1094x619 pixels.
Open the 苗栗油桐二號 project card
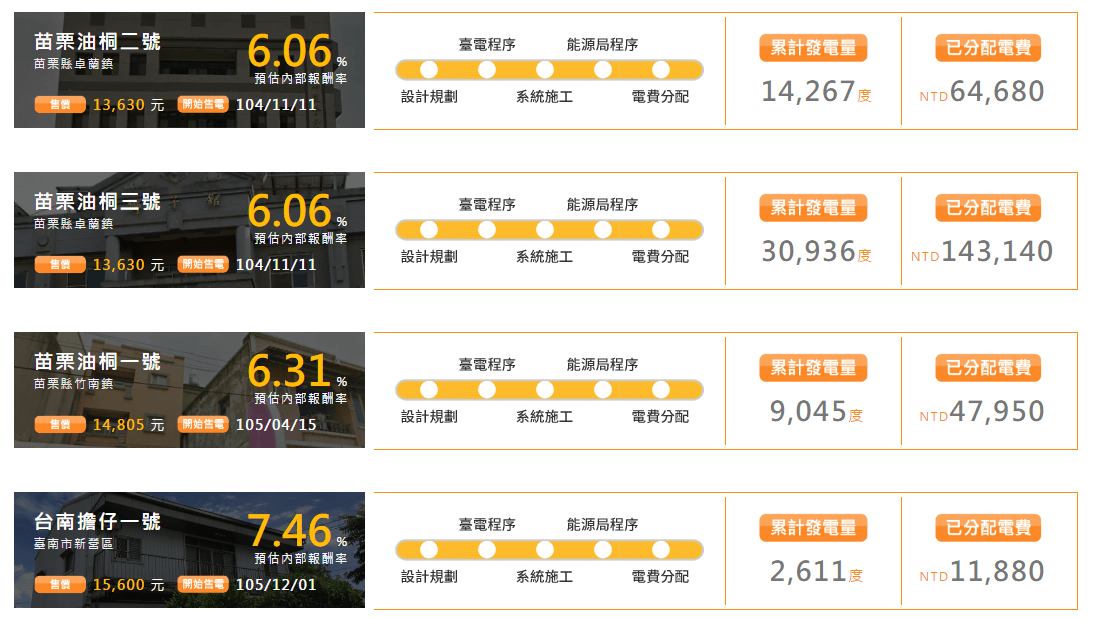[189, 70]
